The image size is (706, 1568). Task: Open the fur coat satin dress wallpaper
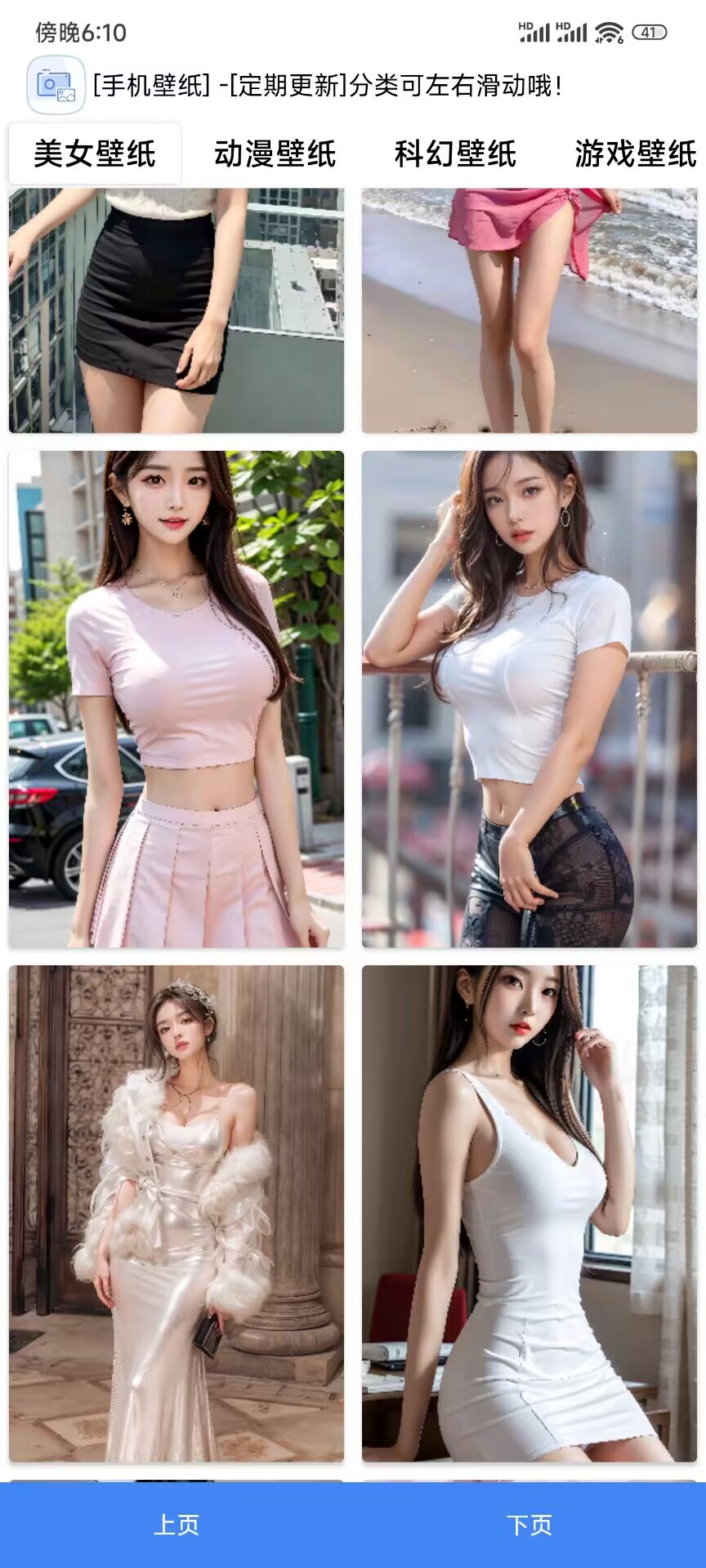pyautogui.click(x=176, y=1214)
